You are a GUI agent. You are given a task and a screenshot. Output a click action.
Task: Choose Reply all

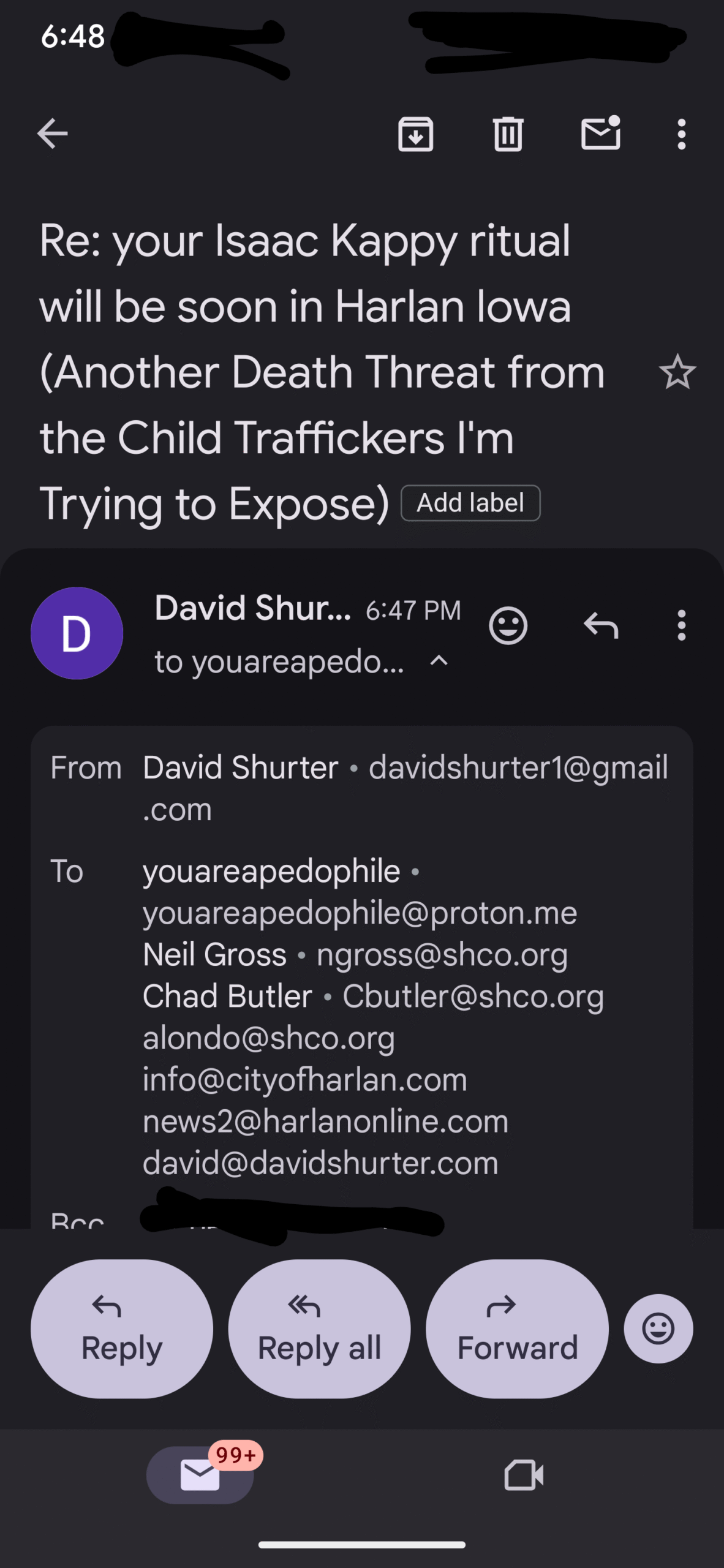tap(319, 1329)
